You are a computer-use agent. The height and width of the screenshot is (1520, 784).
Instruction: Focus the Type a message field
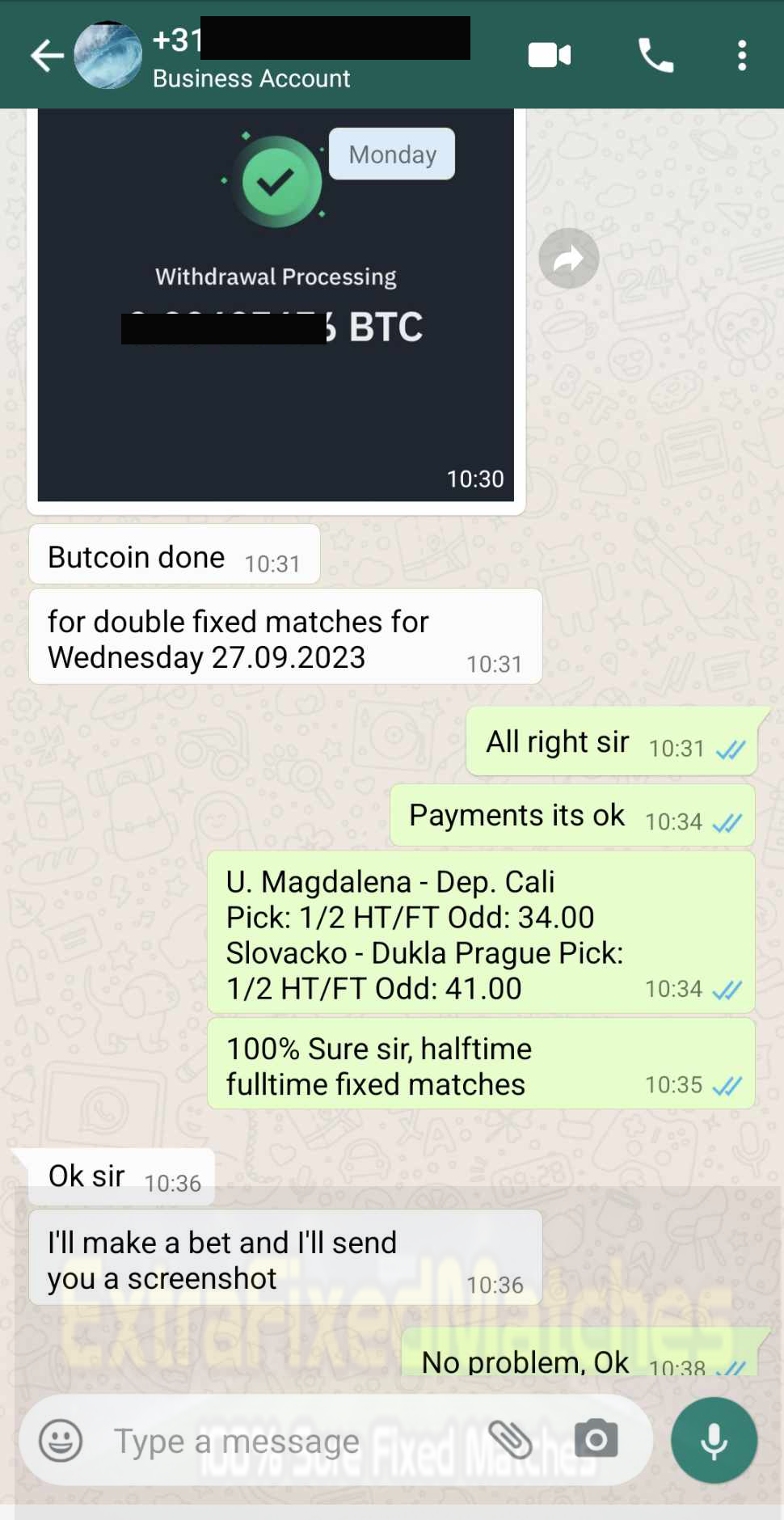click(x=291, y=1441)
